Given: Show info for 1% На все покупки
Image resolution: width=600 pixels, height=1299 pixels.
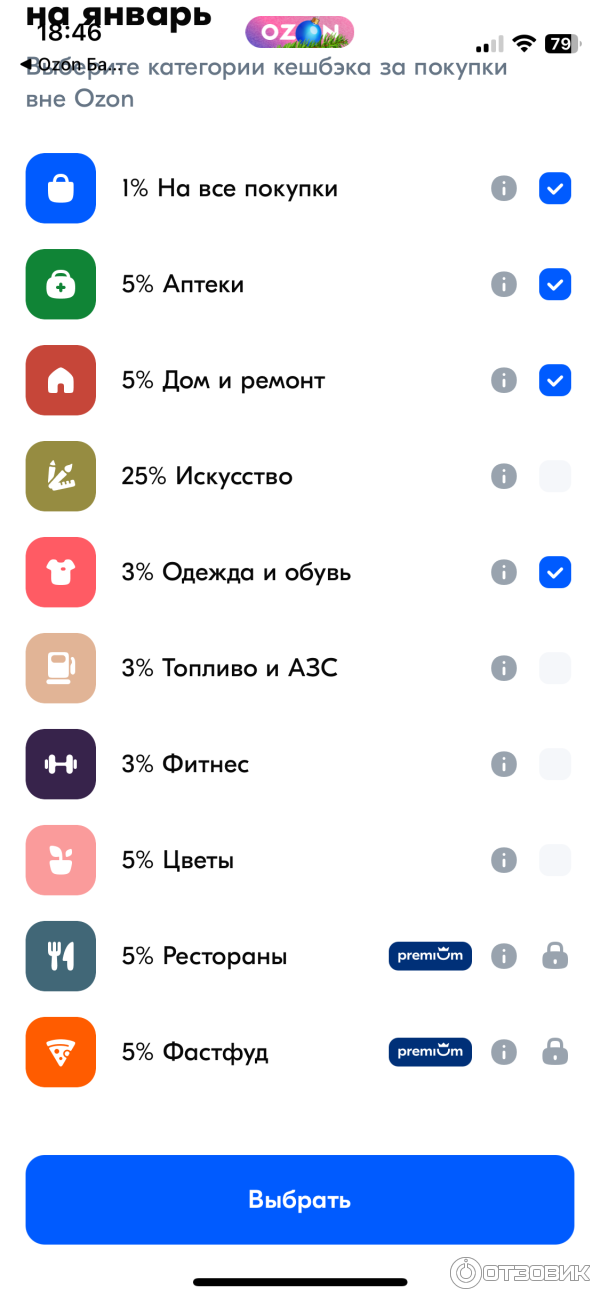Looking at the screenshot, I should [x=504, y=188].
